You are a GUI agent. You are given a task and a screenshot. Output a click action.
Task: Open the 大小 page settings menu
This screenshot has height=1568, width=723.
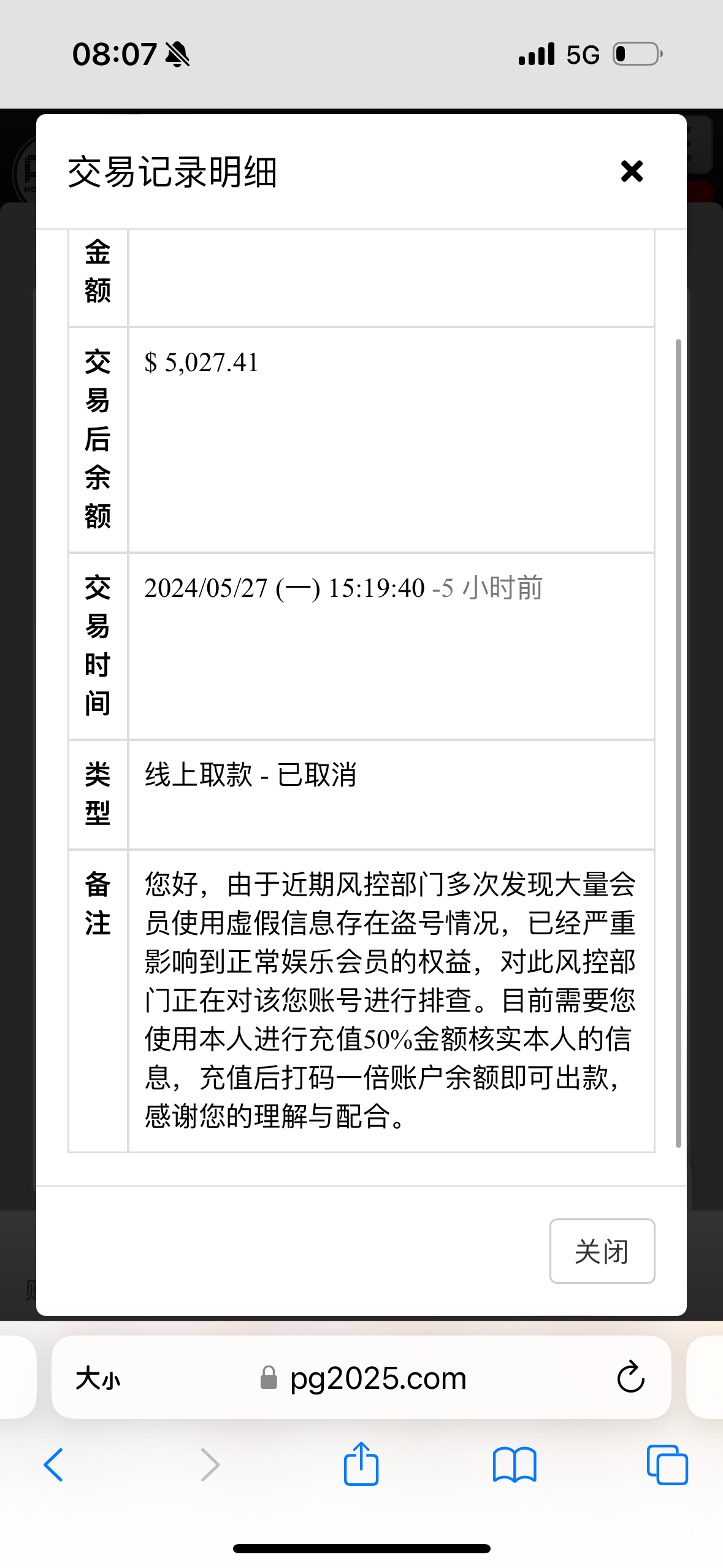click(x=98, y=1378)
